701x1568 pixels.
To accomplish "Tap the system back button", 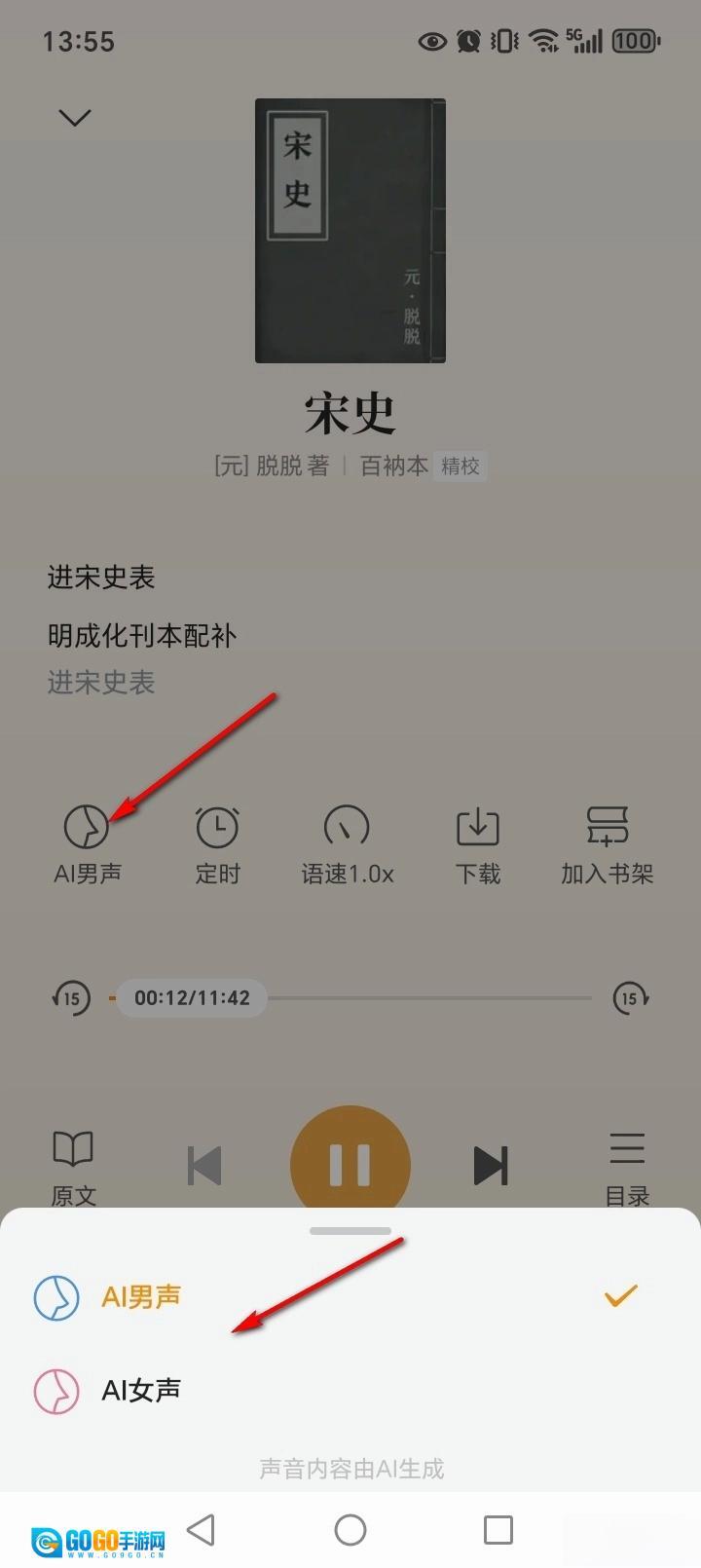I will tap(201, 1529).
